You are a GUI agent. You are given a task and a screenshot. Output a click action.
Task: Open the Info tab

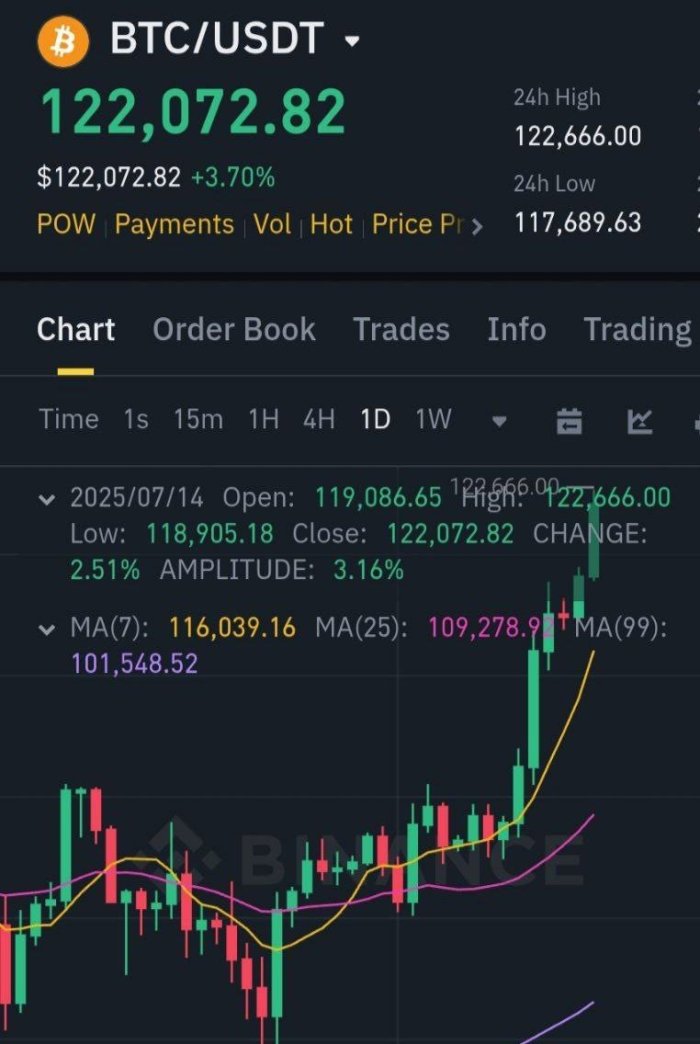(516, 330)
